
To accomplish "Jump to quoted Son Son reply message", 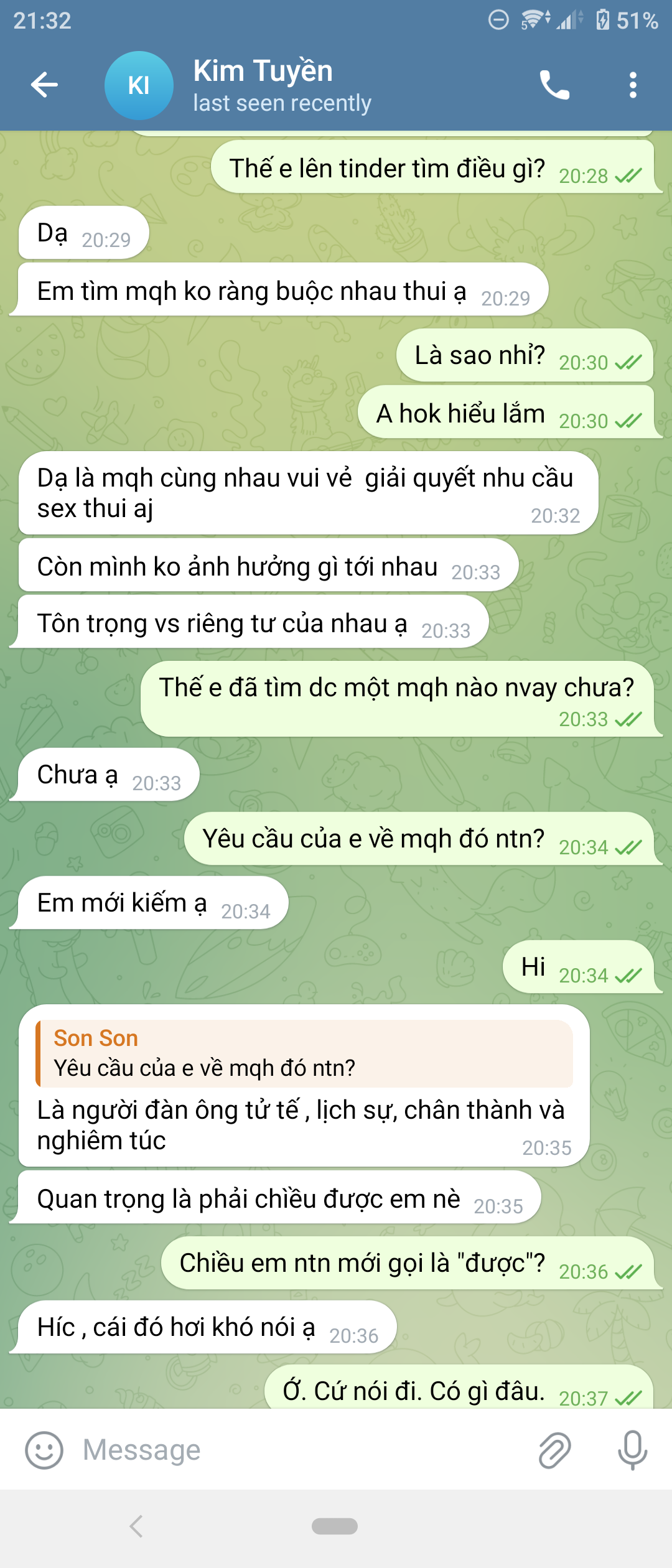I will pyautogui.click(x=304, y=1053).
